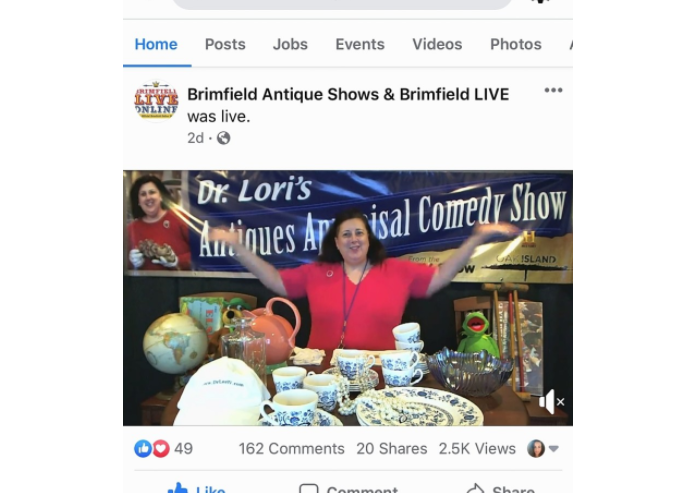Comment on this post
This screenshot has width=677, height=493.
(x=348, y=487)
